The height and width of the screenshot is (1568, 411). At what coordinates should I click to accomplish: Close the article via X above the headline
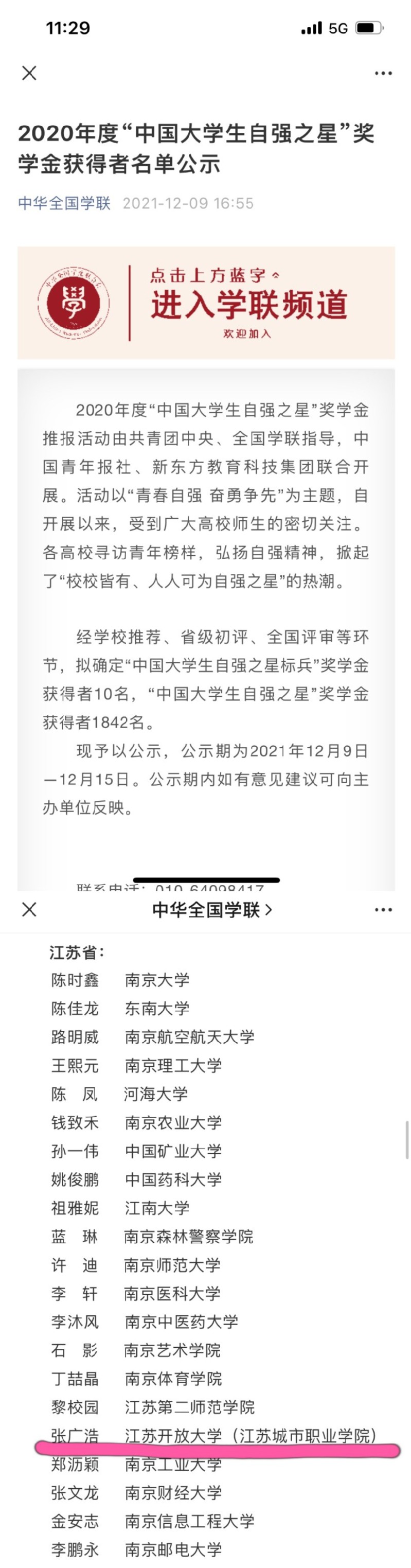pos(29,73)
